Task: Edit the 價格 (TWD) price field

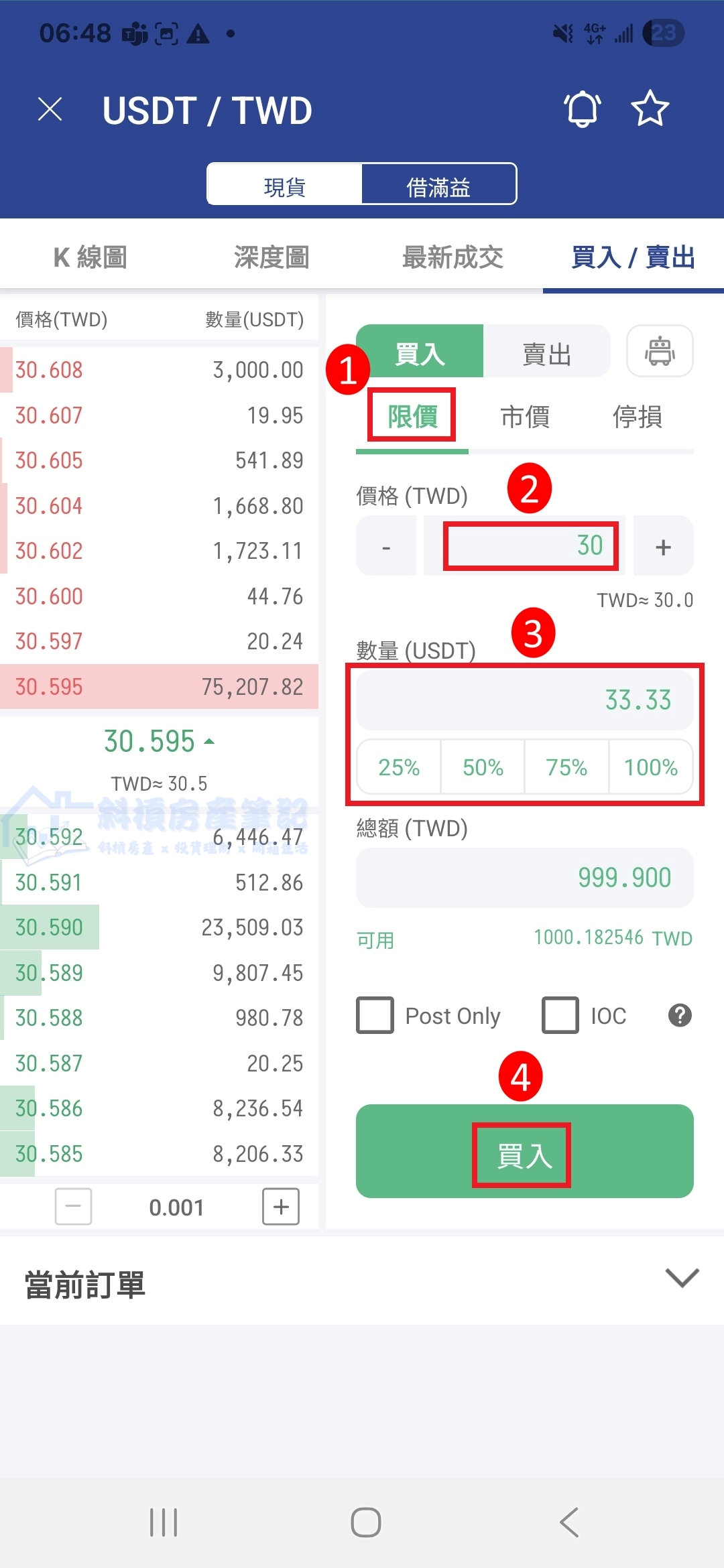Action: 530,545
